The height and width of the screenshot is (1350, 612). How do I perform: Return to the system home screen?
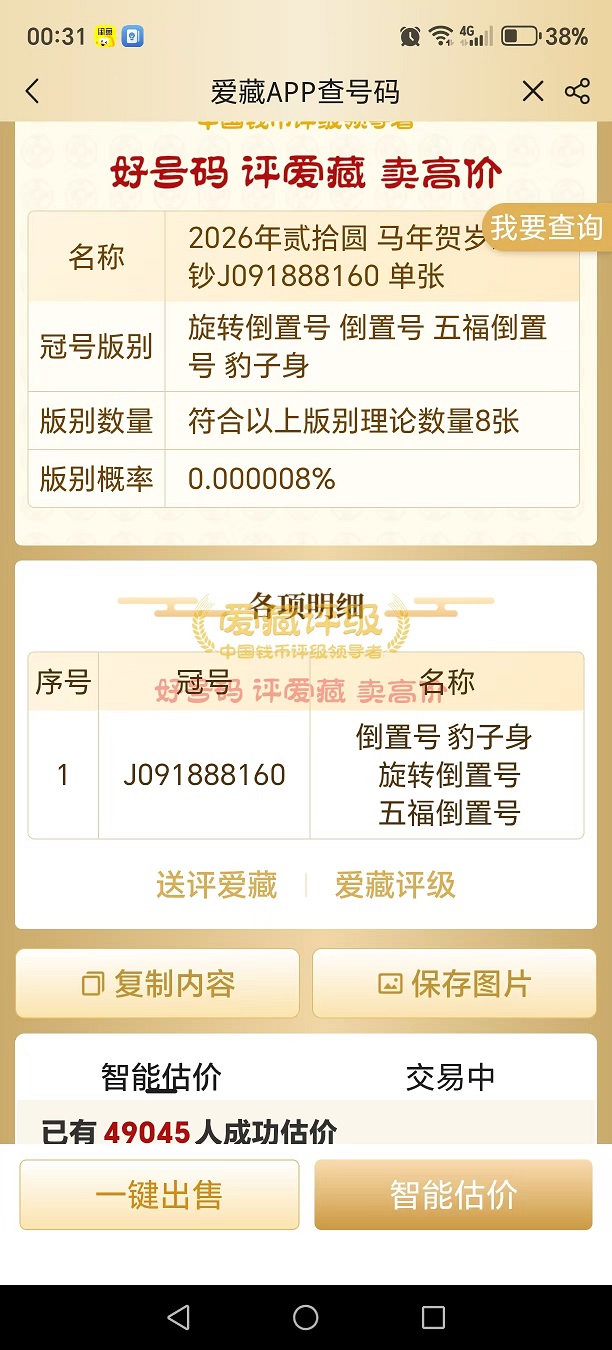click(x=306, y=1317)
